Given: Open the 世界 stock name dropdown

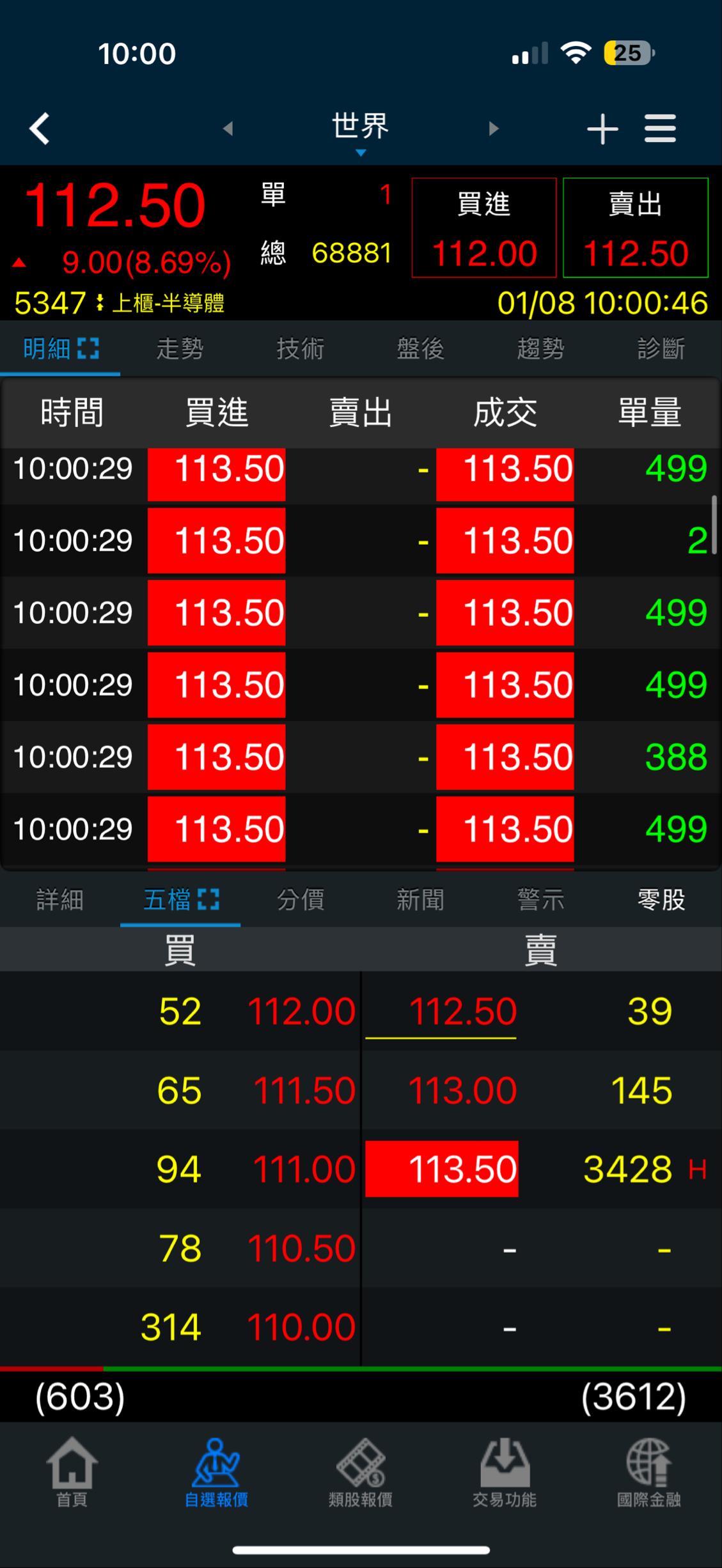Looking at the screenshot, I should click(x=361, y=130).
